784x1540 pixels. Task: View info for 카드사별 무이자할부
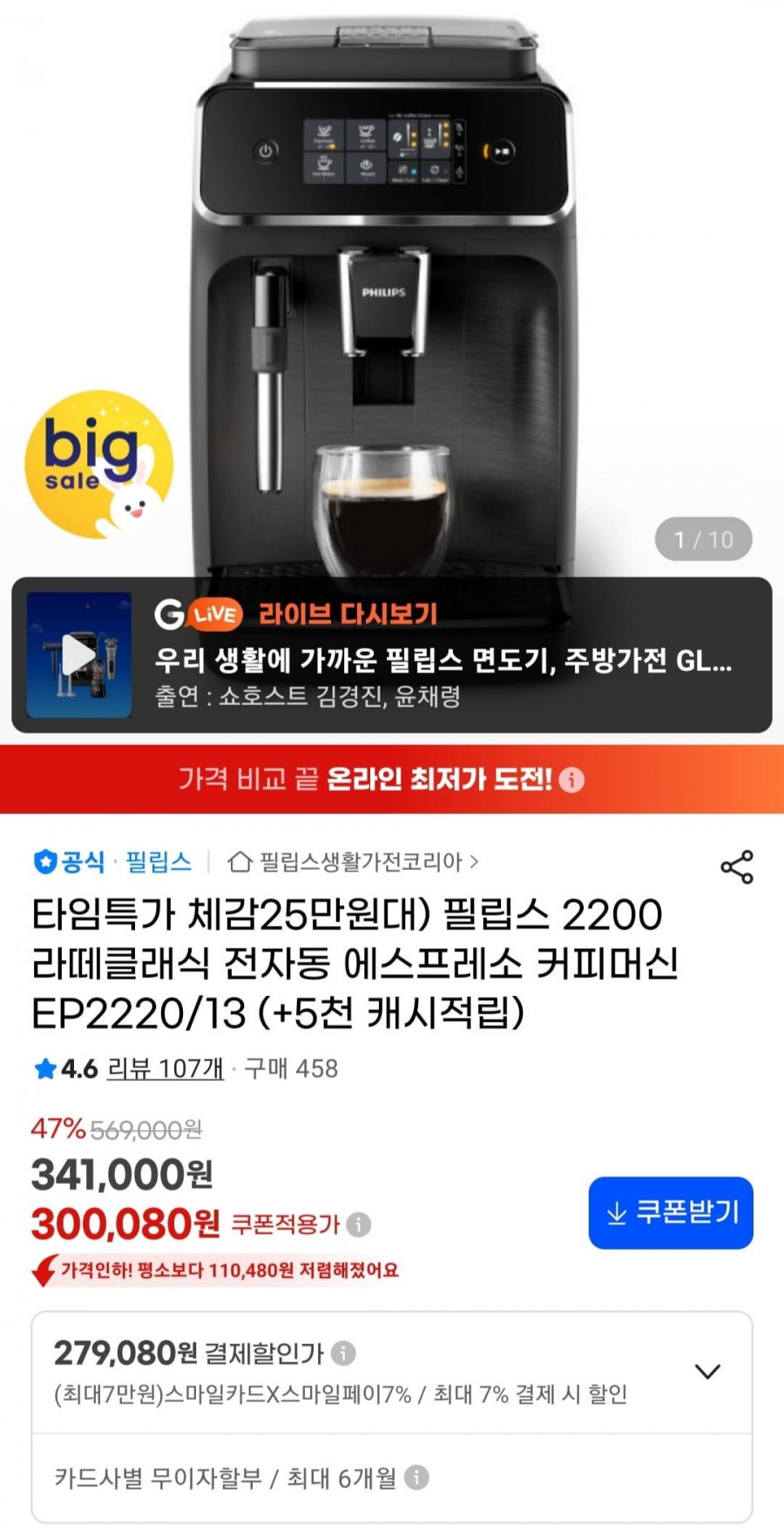[417, 1477]
